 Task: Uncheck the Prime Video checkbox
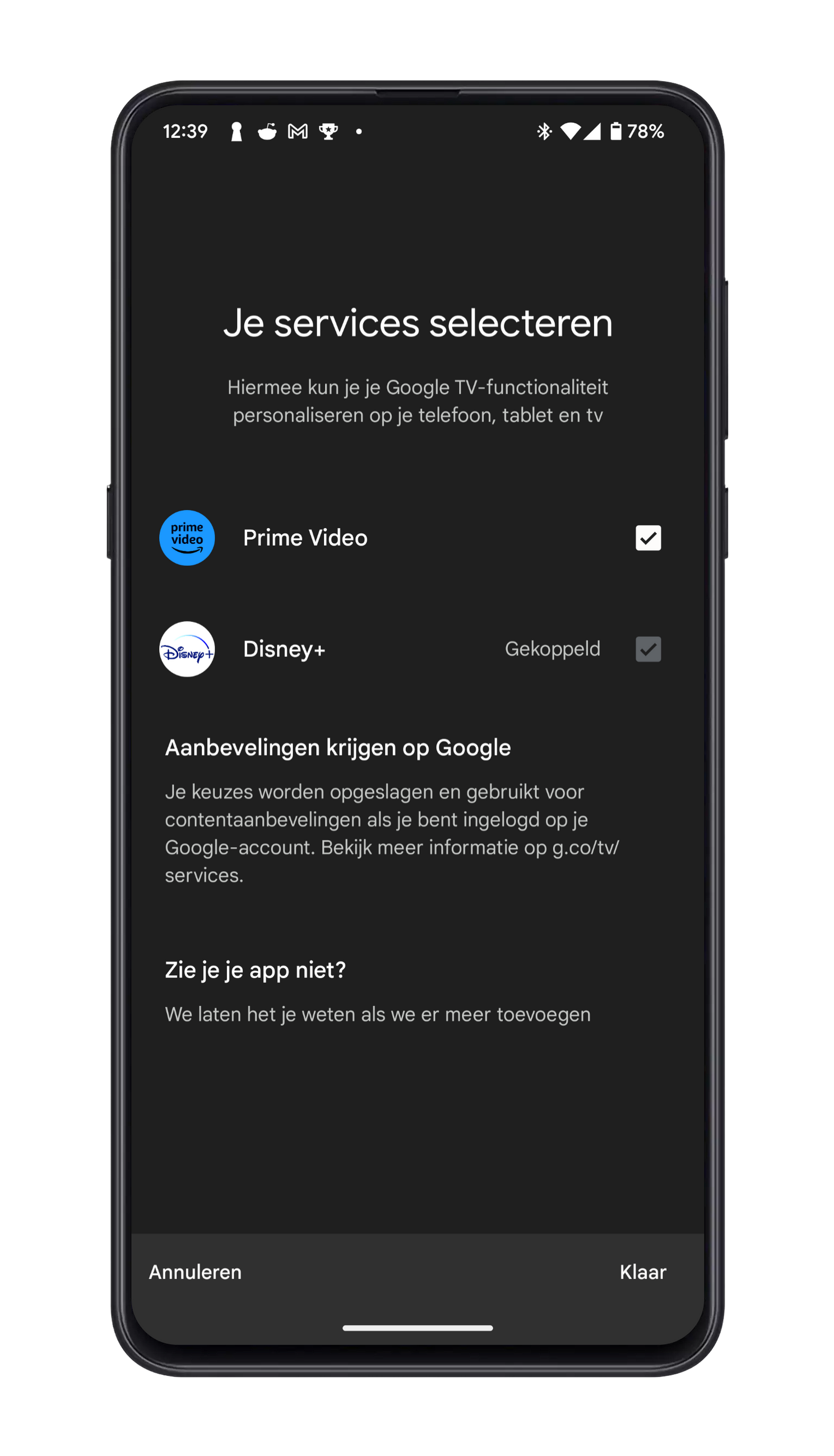648,538
